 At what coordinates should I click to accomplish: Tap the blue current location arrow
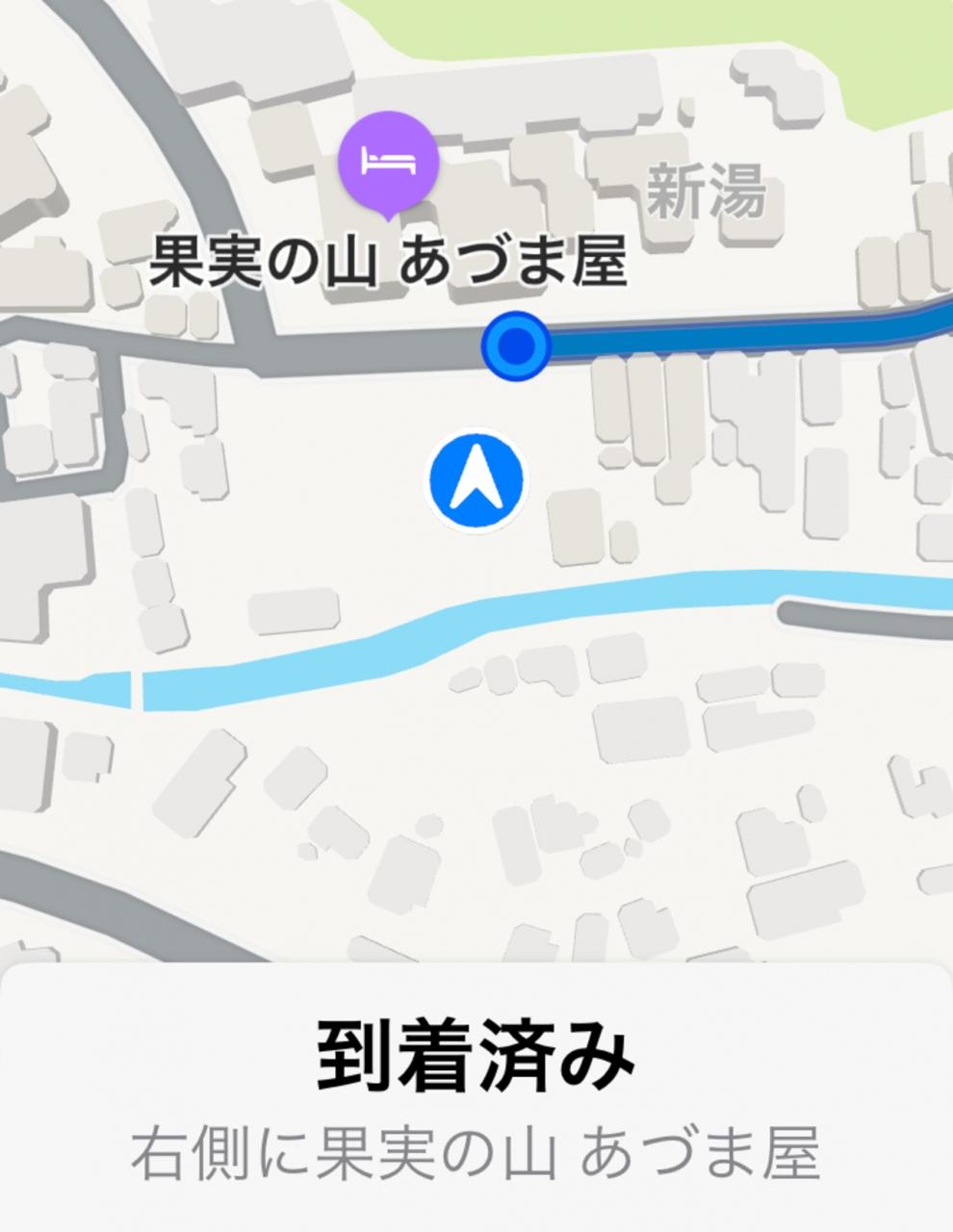(477, 481)
